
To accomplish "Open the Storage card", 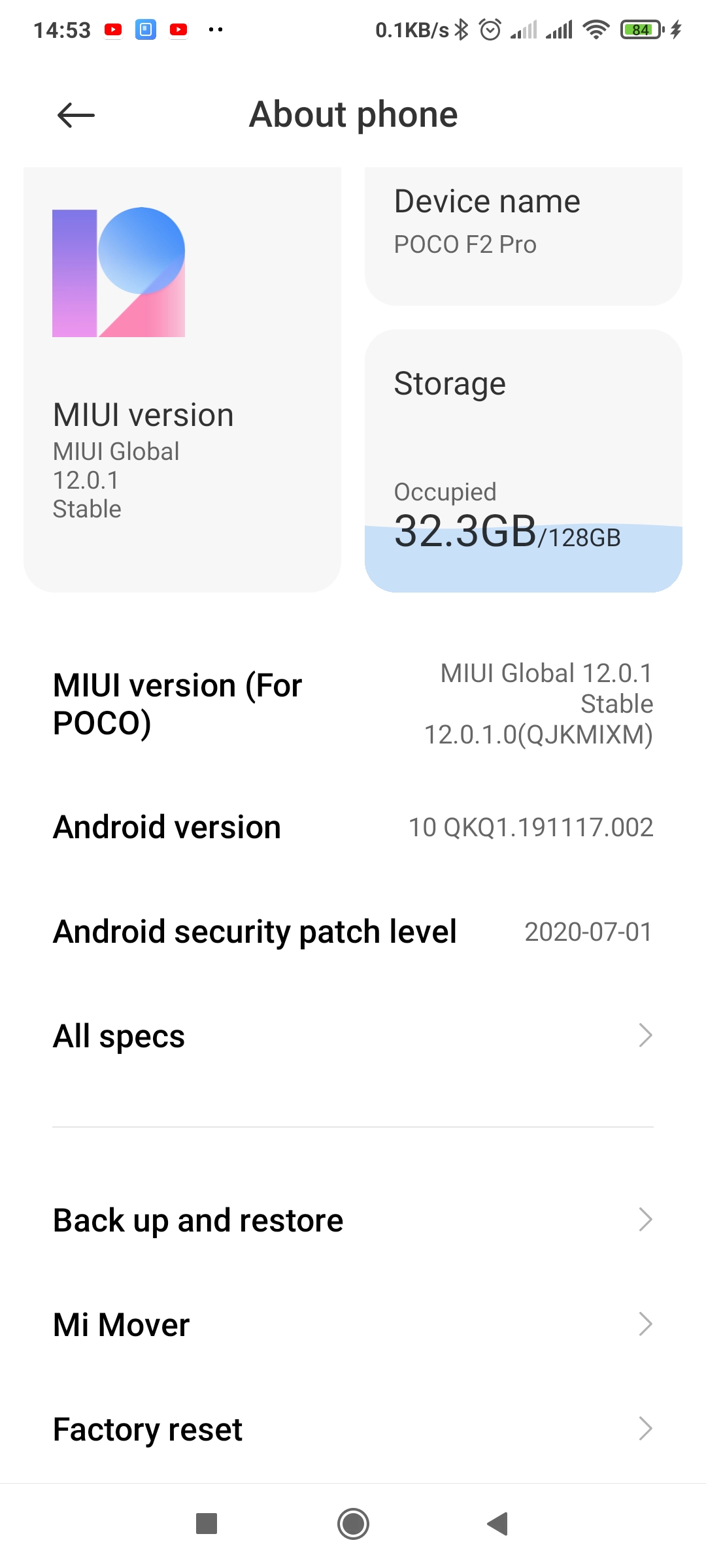I will pos(524,461).
